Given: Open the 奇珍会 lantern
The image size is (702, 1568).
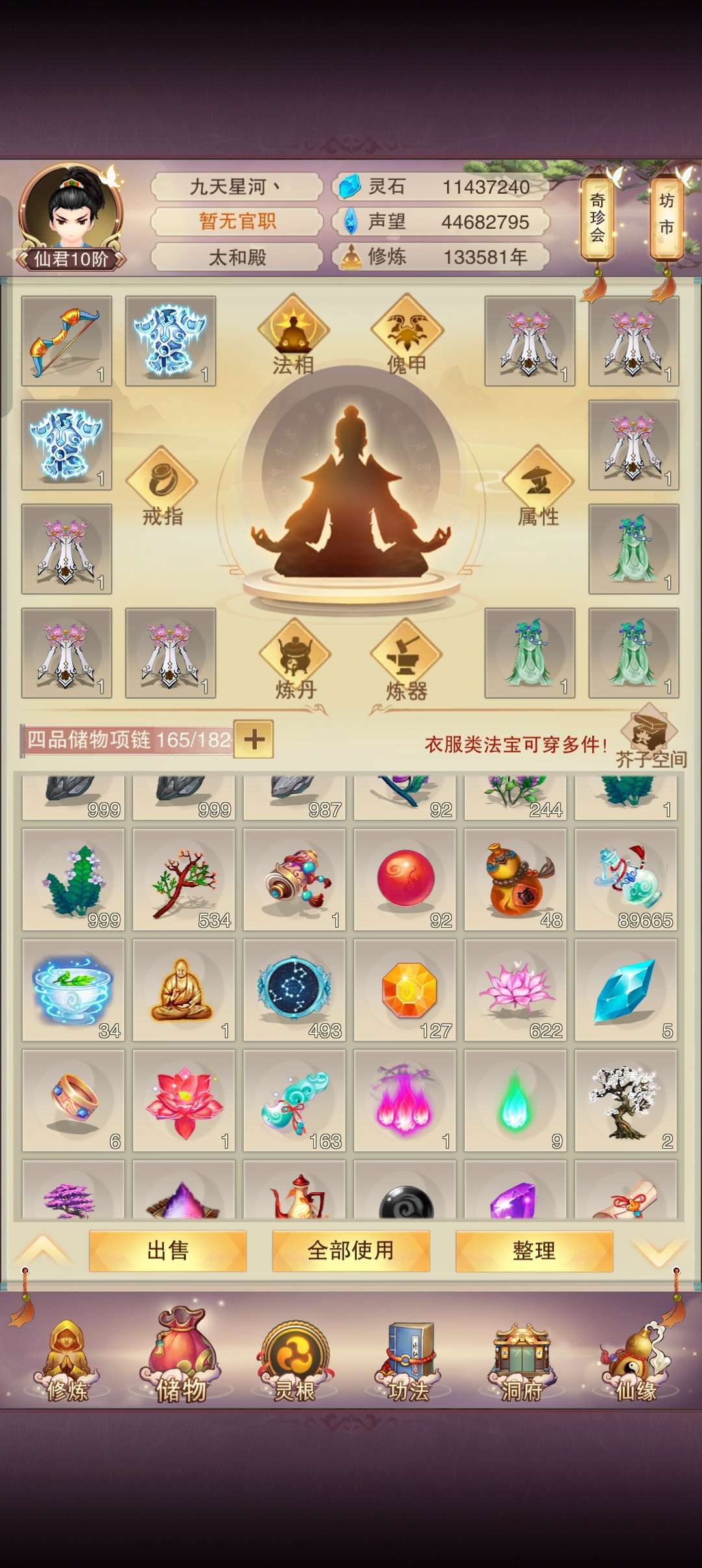Looking at the screenshot, I should (597, 218).
